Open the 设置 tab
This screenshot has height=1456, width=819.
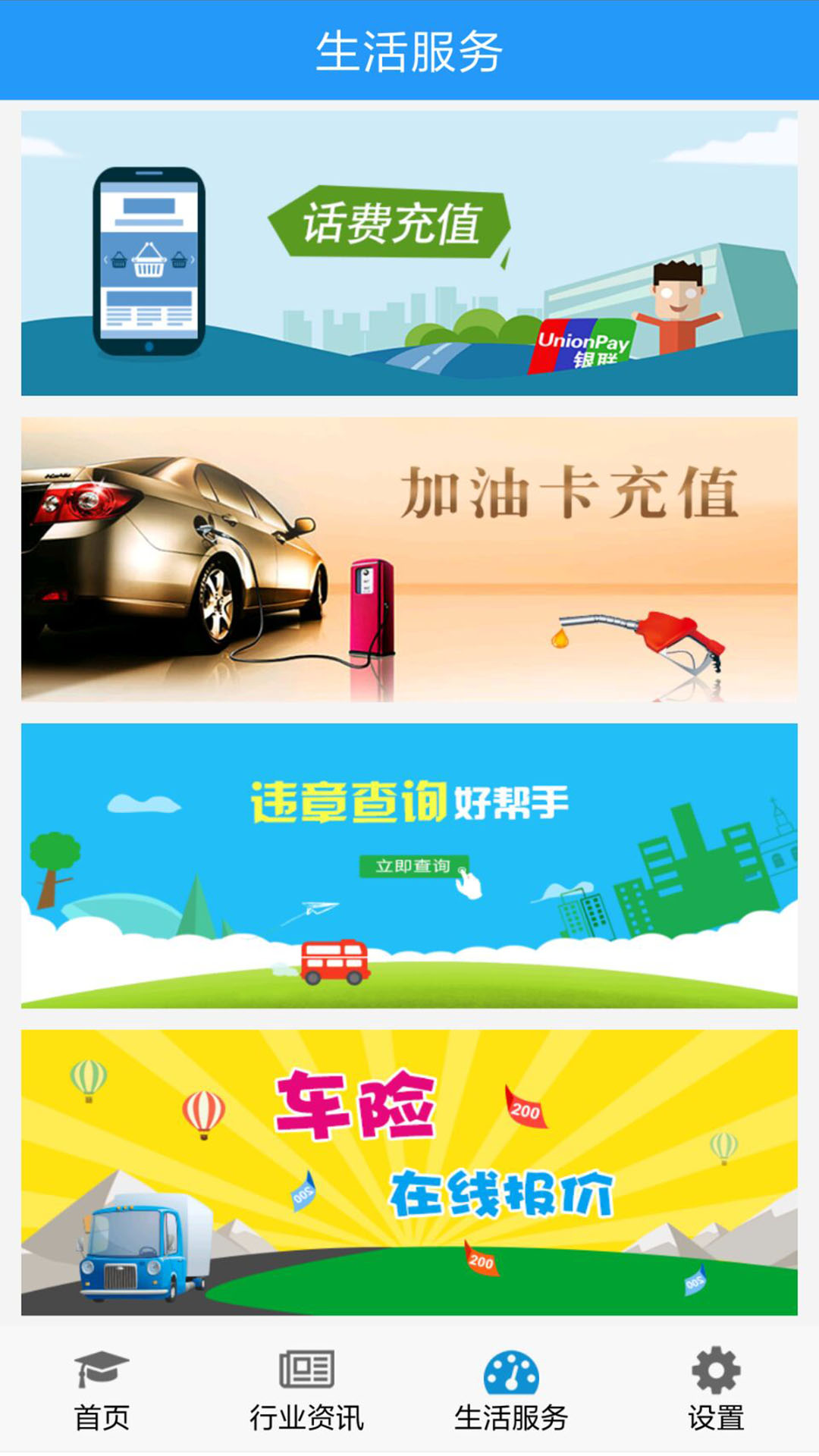click(716, 1391)
